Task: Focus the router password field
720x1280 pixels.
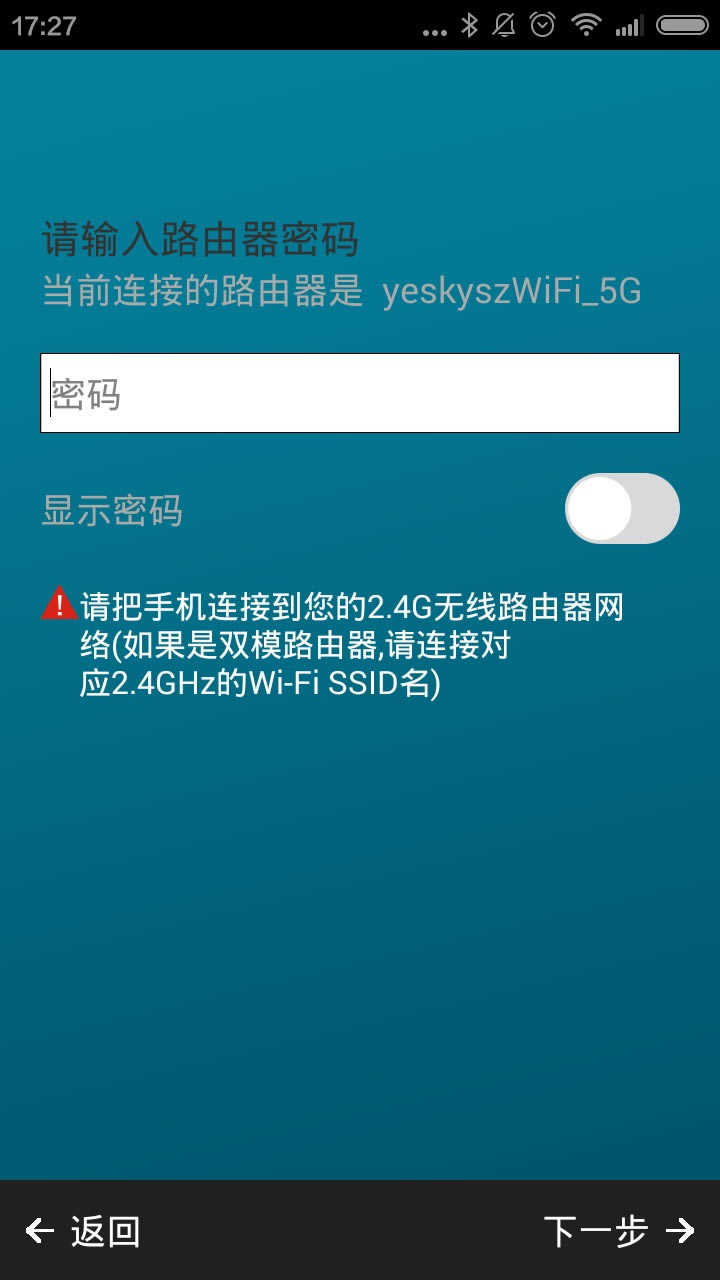Action: 360,393
